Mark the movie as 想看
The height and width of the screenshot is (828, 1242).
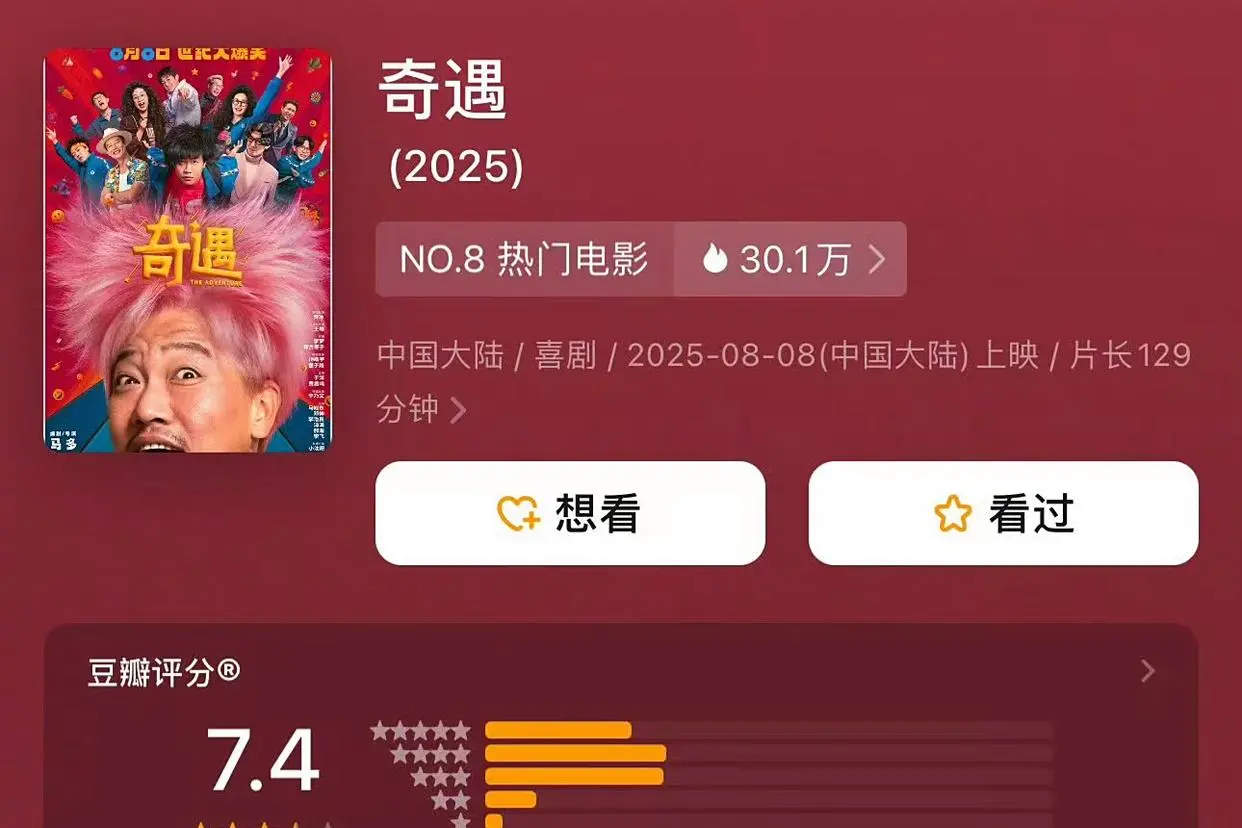click(x=570, y=514)
